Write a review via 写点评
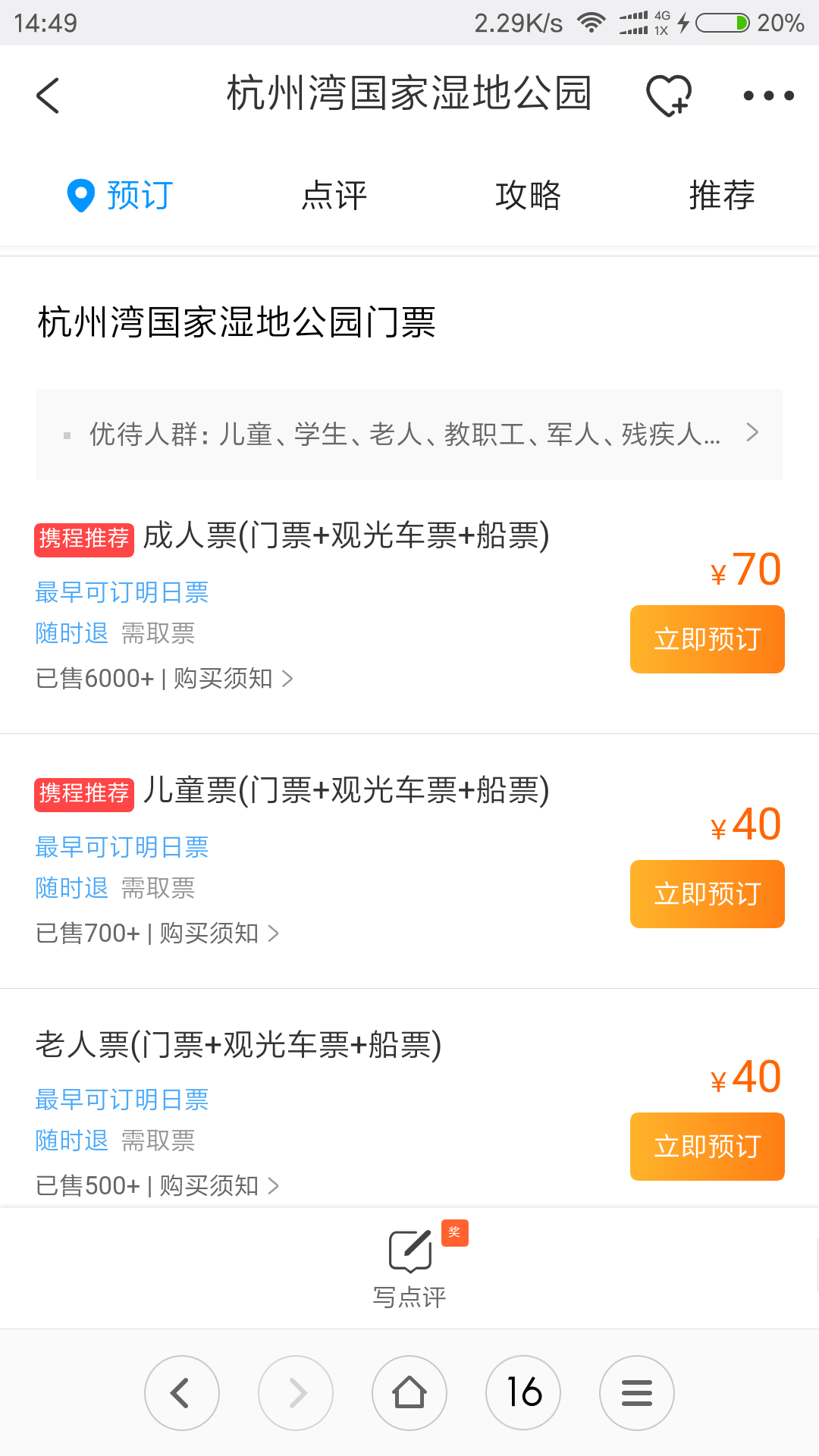819x1456 pixels. (409, 1268)
